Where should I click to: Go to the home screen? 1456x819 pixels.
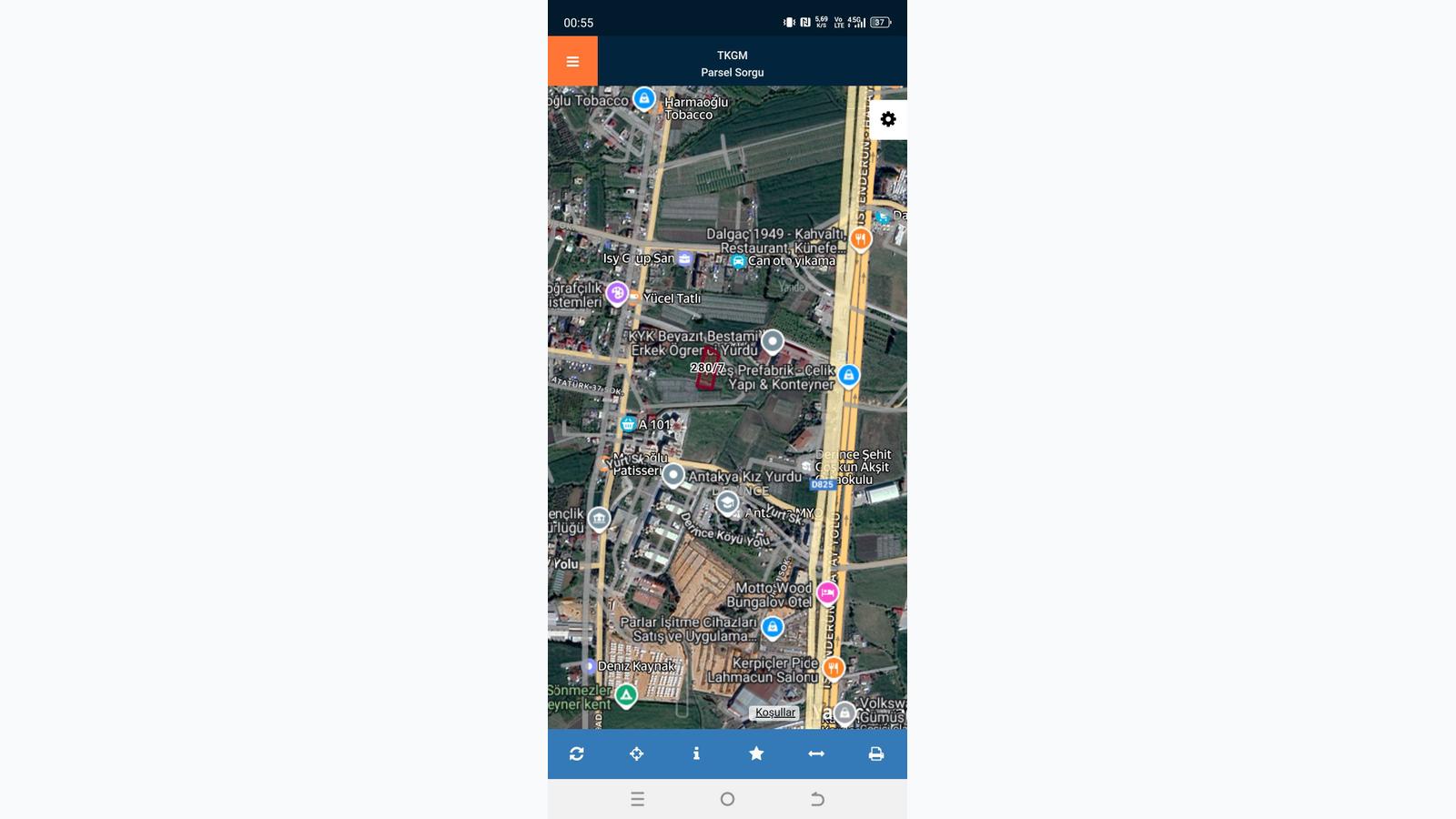click(x=727, y=799)
